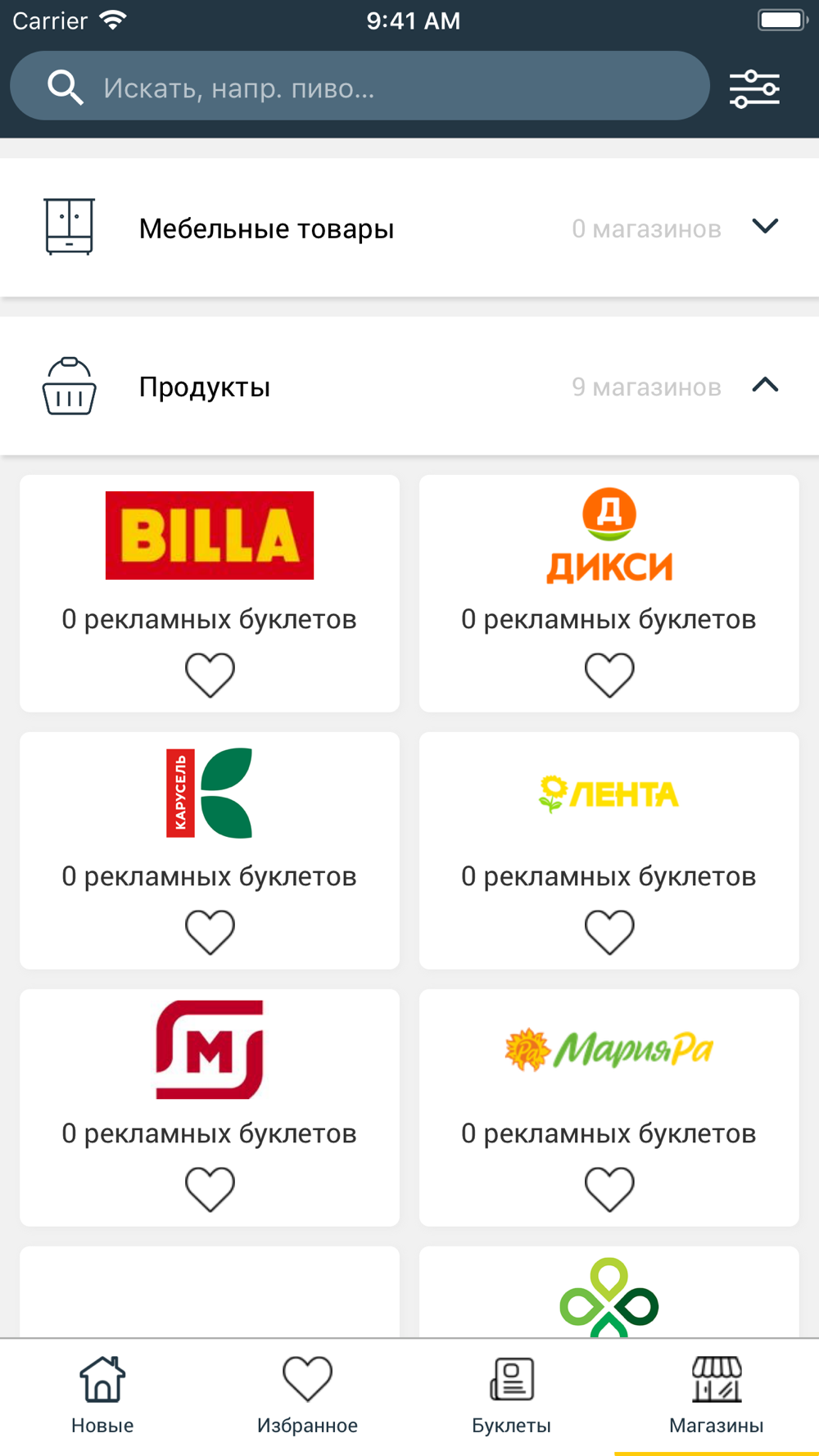Image resolution: width=819 pixels, height=1456 pixels.
Task: Tap the search field "Искать, напр. пиво..."
Action: pos(360,86)
